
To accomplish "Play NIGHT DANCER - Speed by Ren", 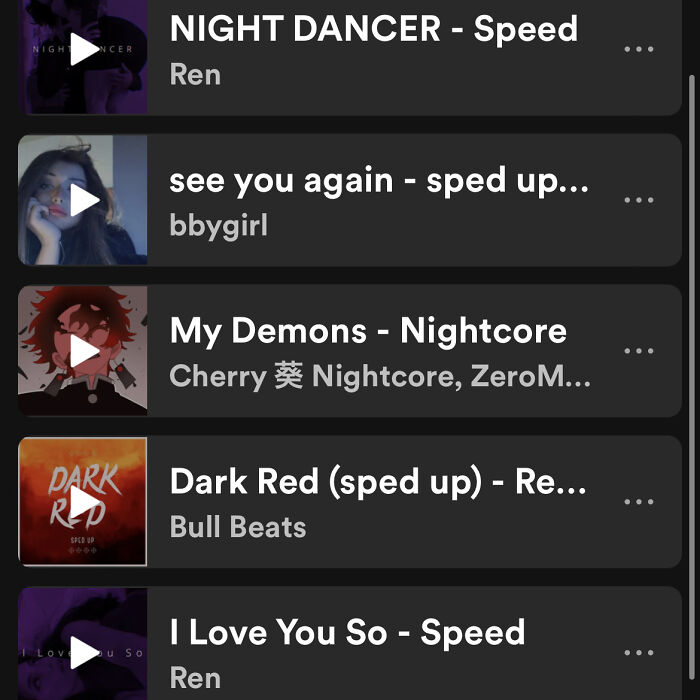I will click(84, 50).
